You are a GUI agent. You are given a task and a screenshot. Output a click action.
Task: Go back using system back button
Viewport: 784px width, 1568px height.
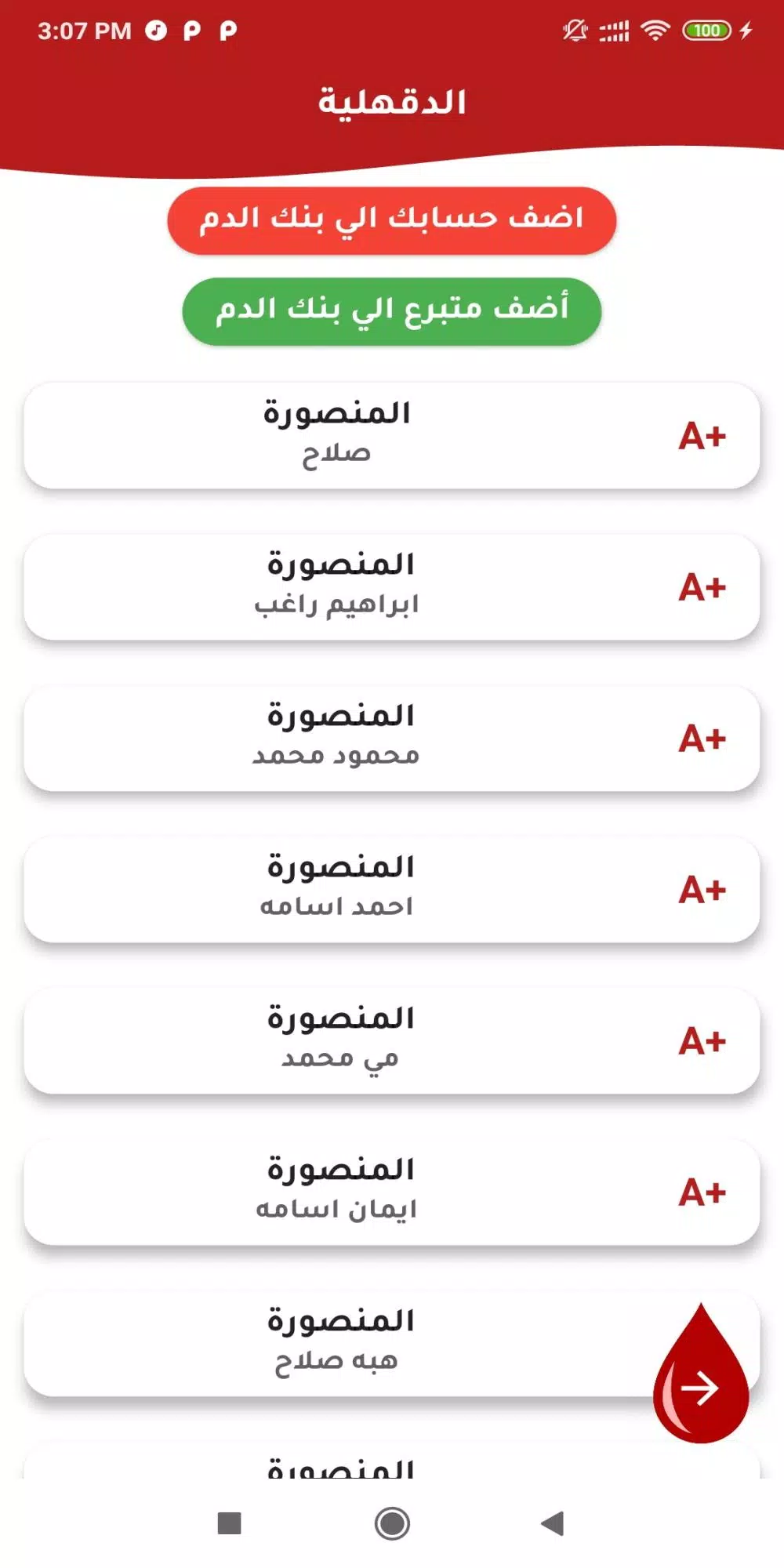coord(553,1523)
